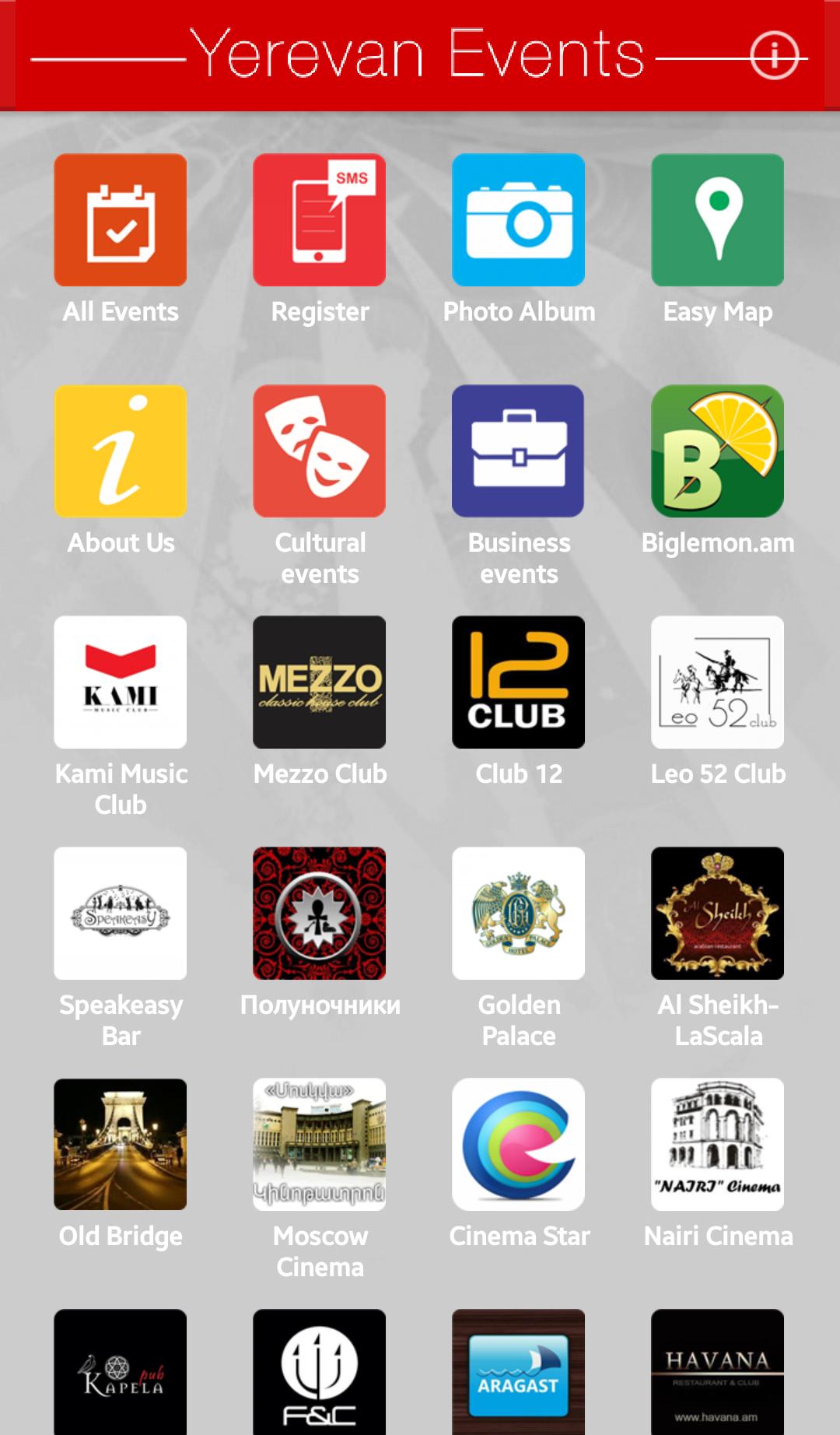Open Easy Map via the pin icon
The image size is (840, 1435).
click(x=717, y=219)
